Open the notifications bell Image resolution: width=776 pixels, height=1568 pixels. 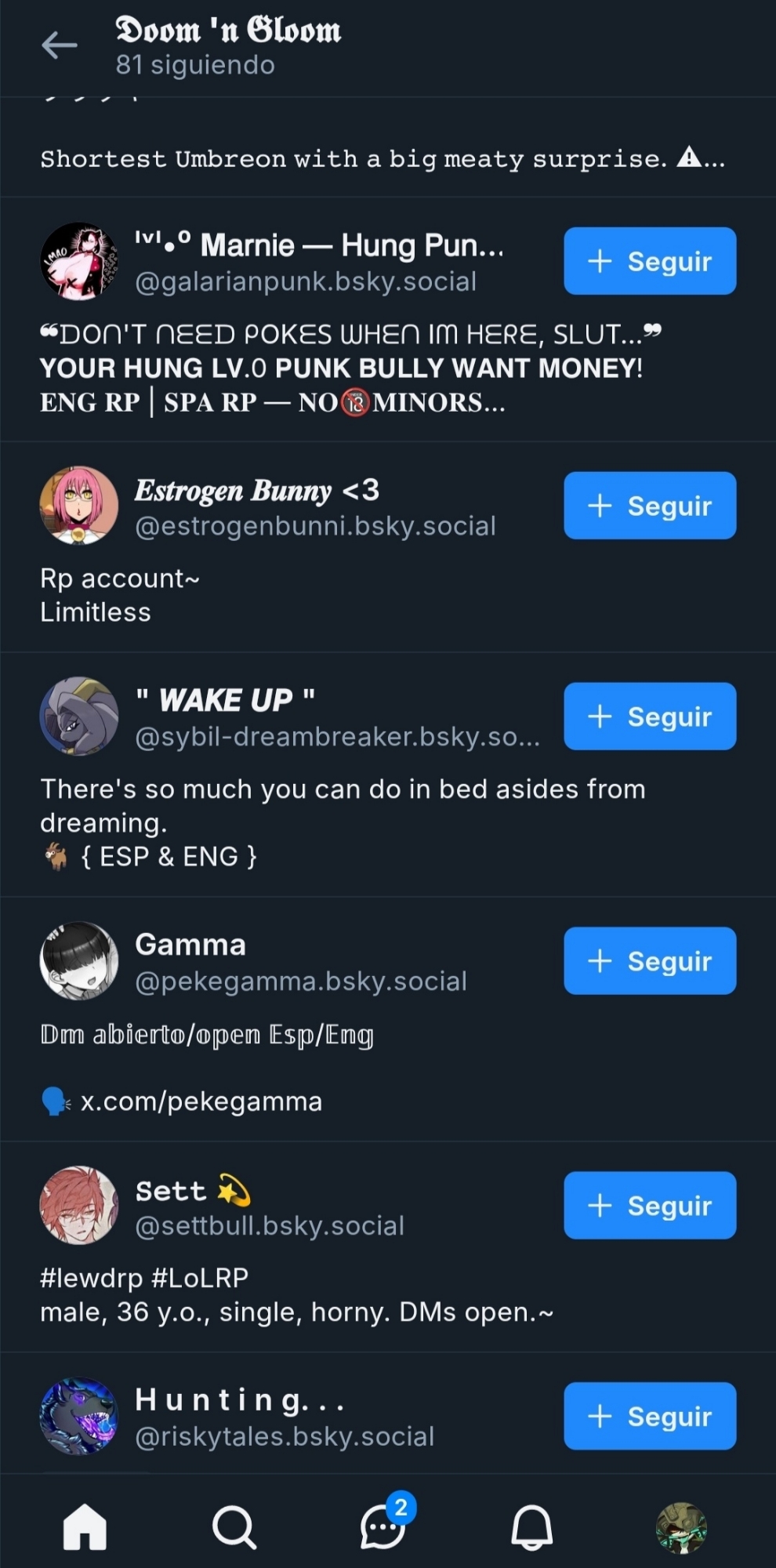pos(532,1527)
